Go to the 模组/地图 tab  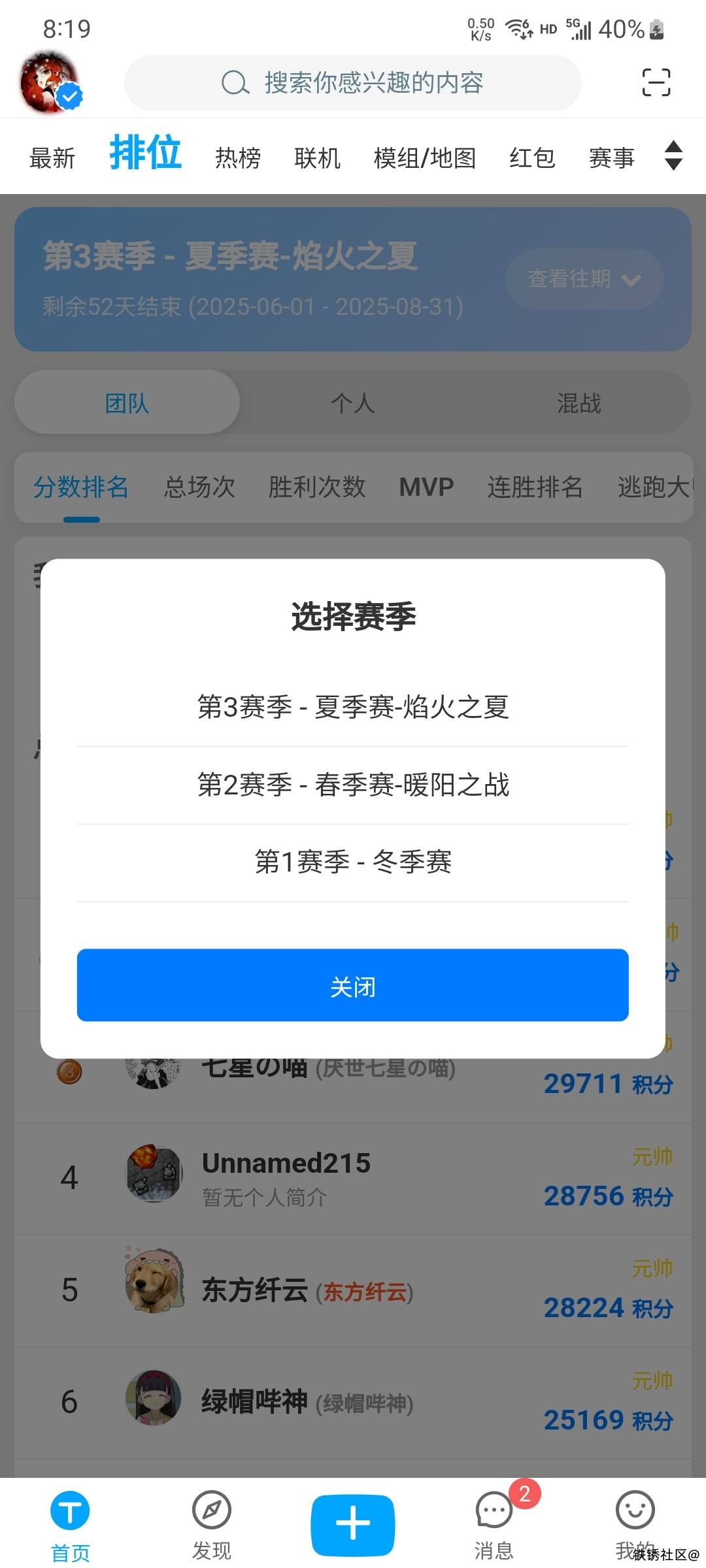point(424,158)
